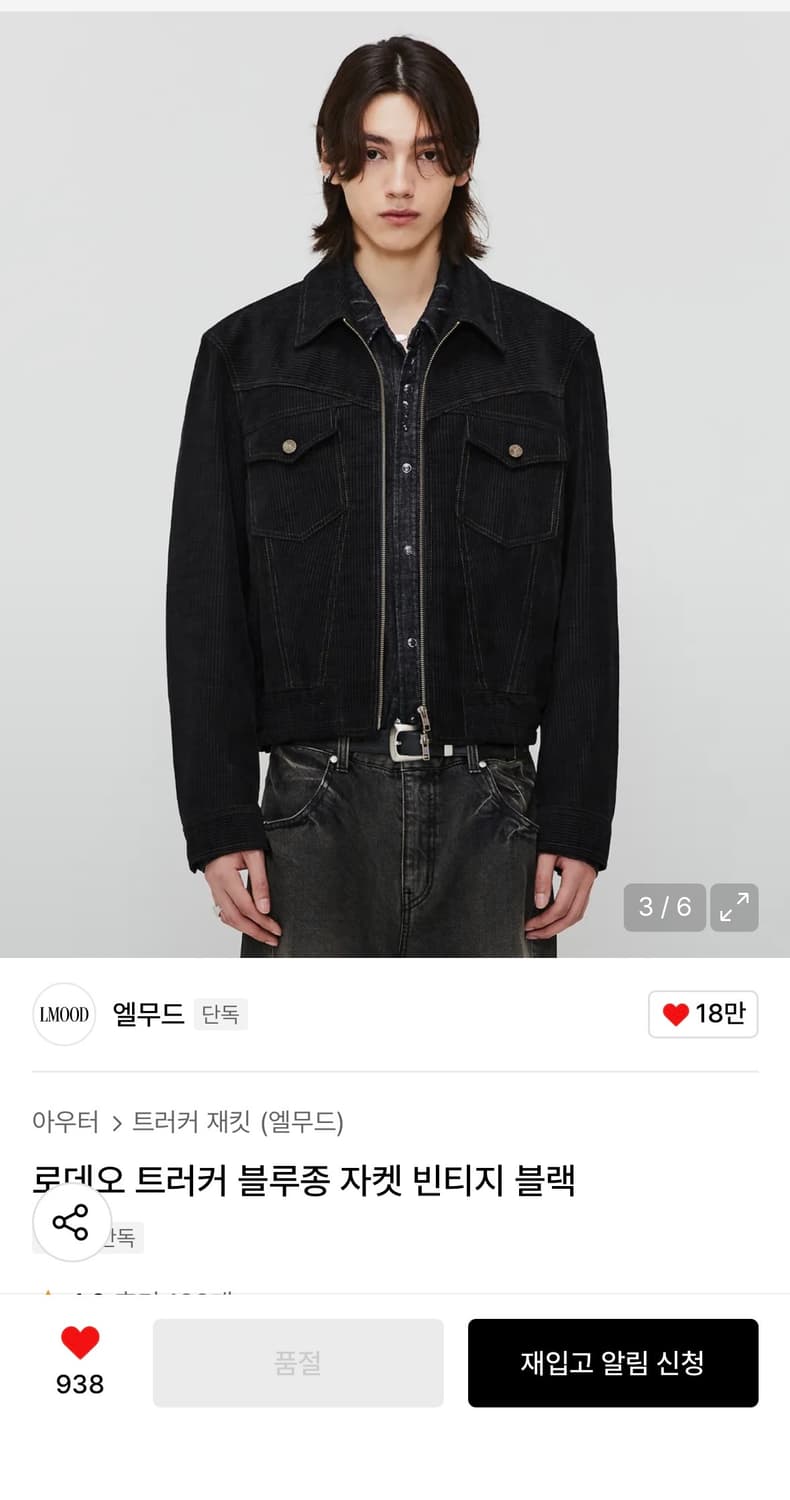The width and height of the screenshot is (790, 1500).
Task: Toggle the product like heart at bottom left
Action: click(82, 1342)
